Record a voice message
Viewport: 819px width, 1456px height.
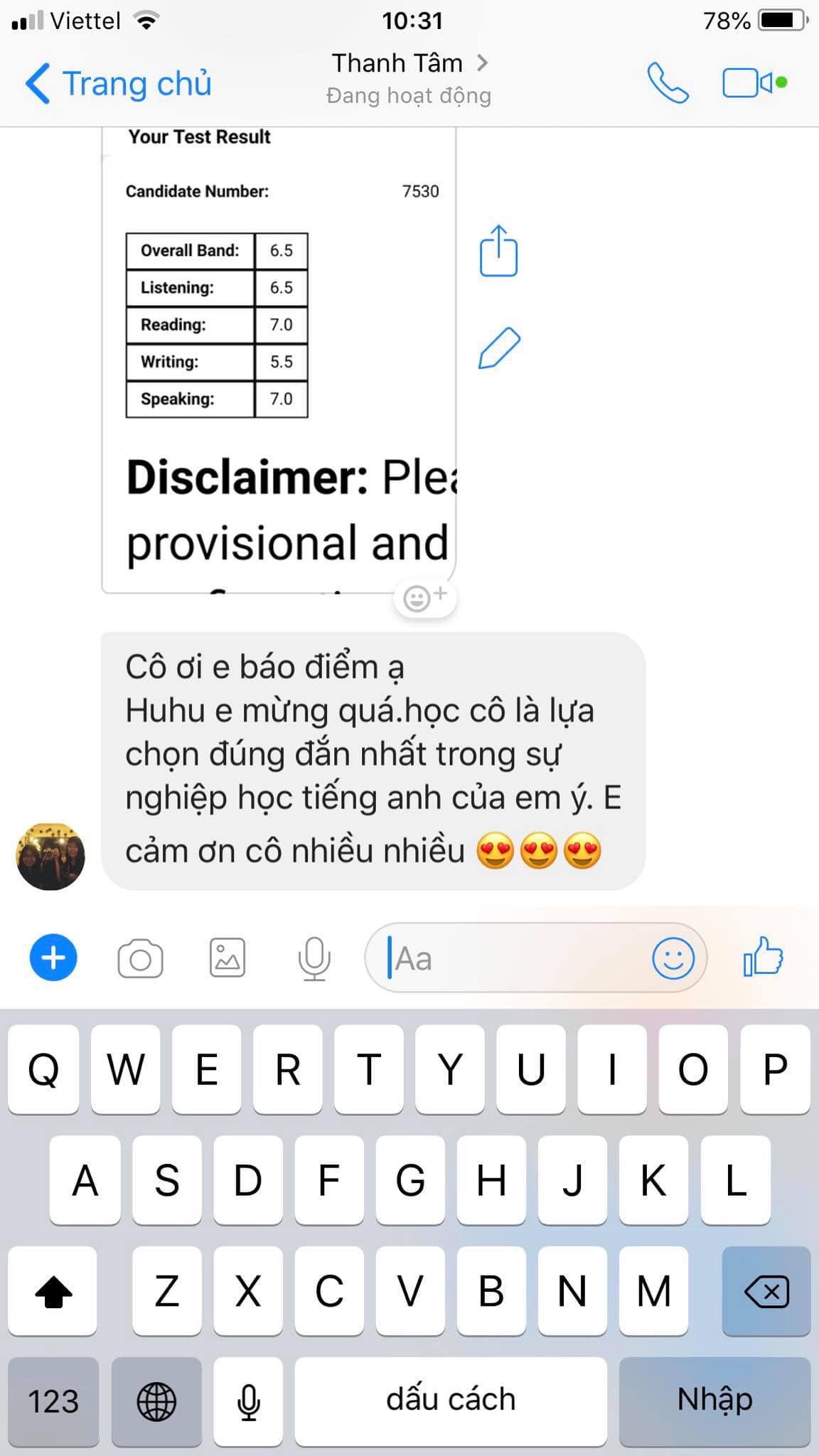(314, 958)
